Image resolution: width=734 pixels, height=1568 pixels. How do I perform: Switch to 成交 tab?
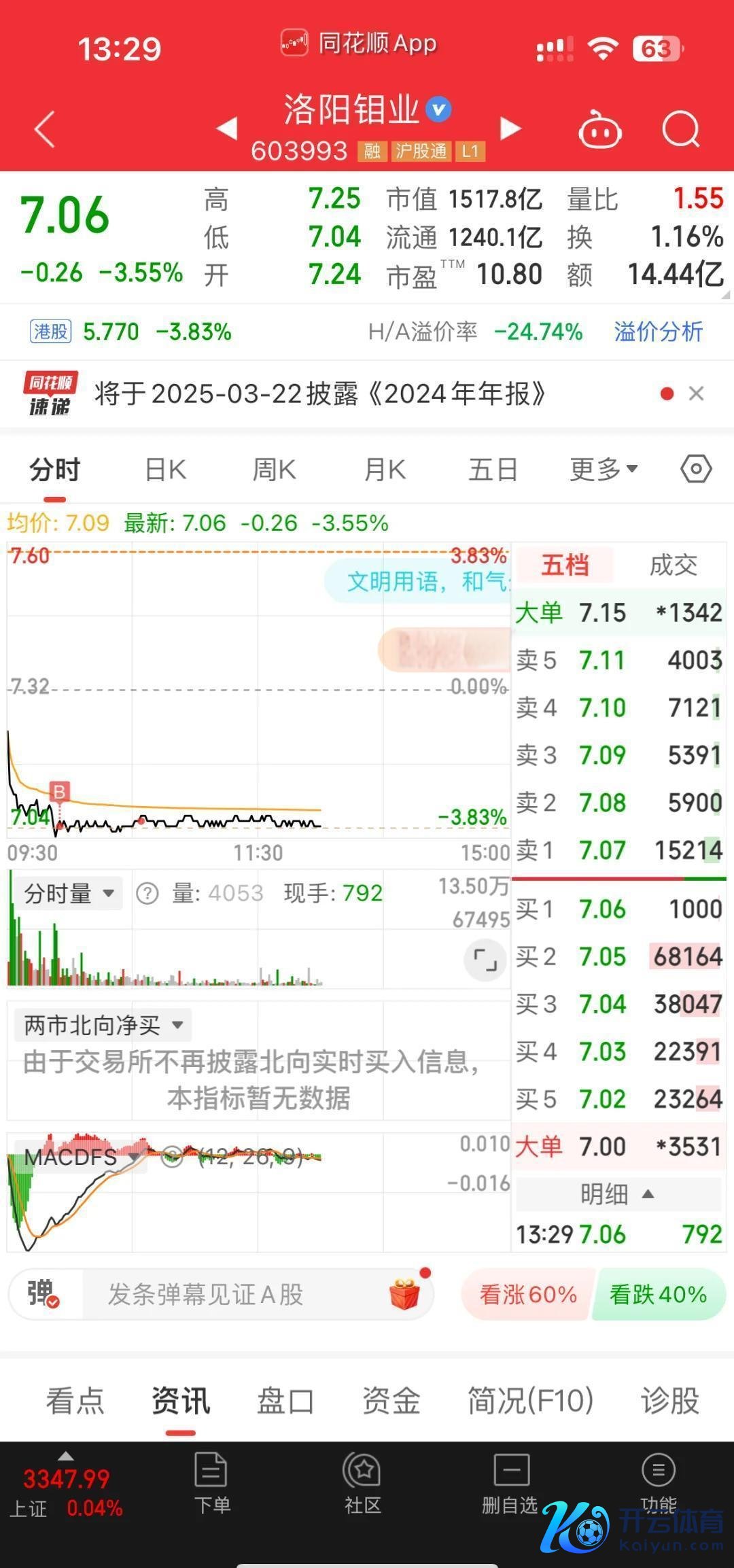pyautogui.click(x=673, y=565)
